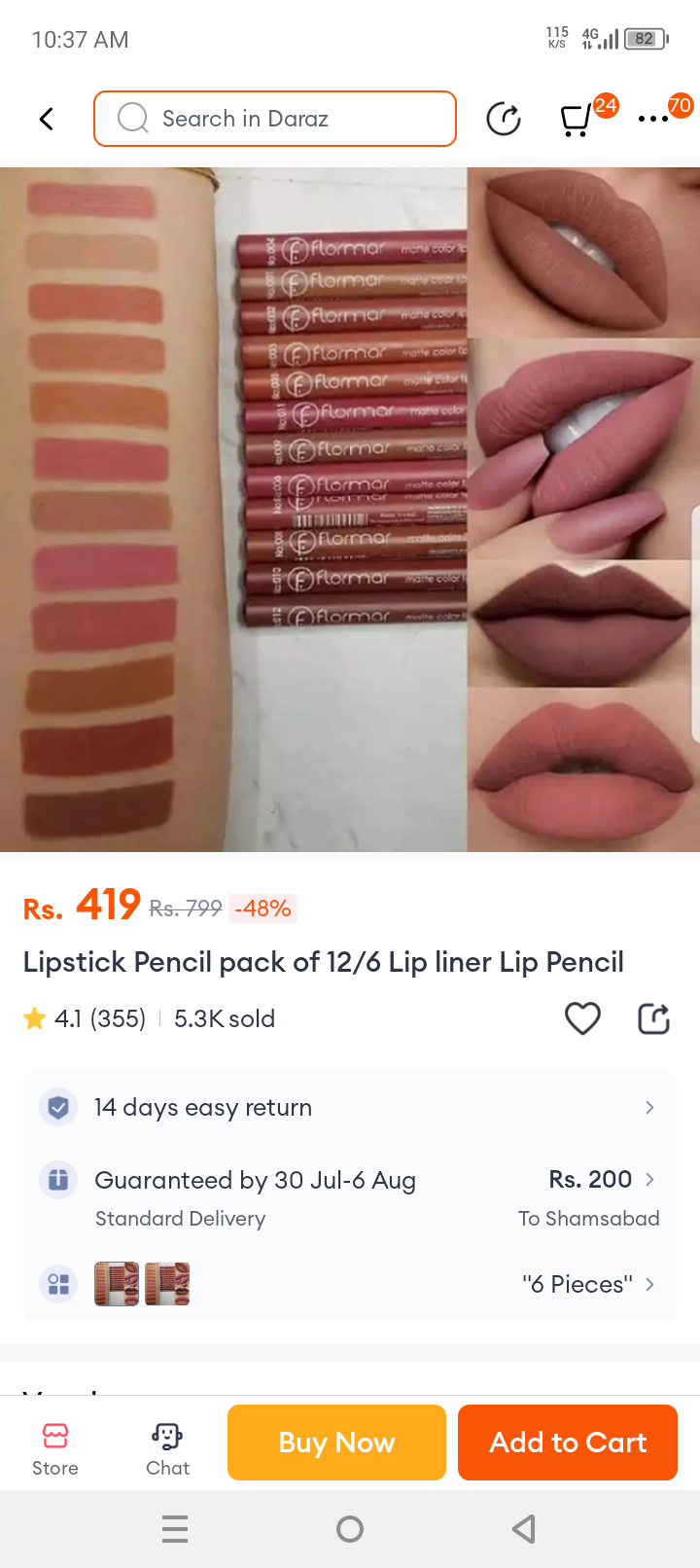Visit the seller's Store

click(55, 1448)
